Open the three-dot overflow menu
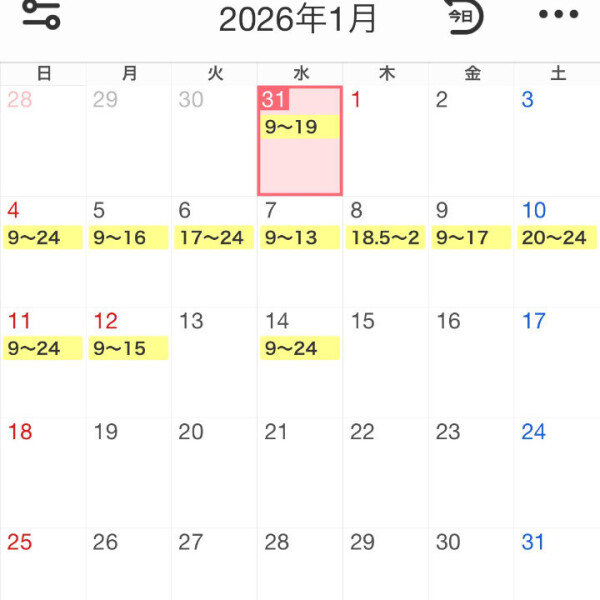Viewport: 600px width, 600px height. pyautogui.click(x=558, y=15)
